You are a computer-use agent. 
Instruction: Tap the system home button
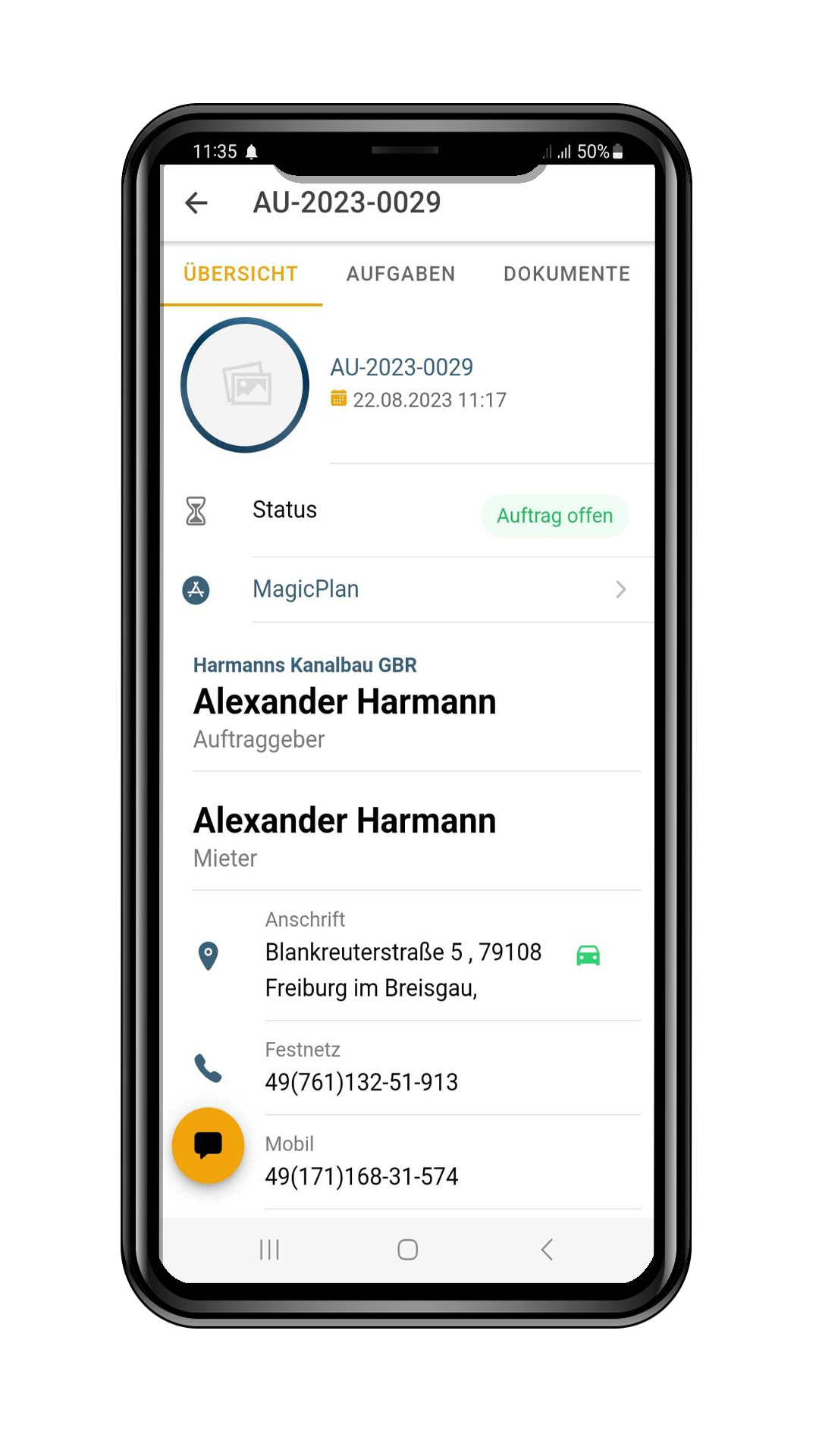pyautogui.click(x=408, y=1249)
